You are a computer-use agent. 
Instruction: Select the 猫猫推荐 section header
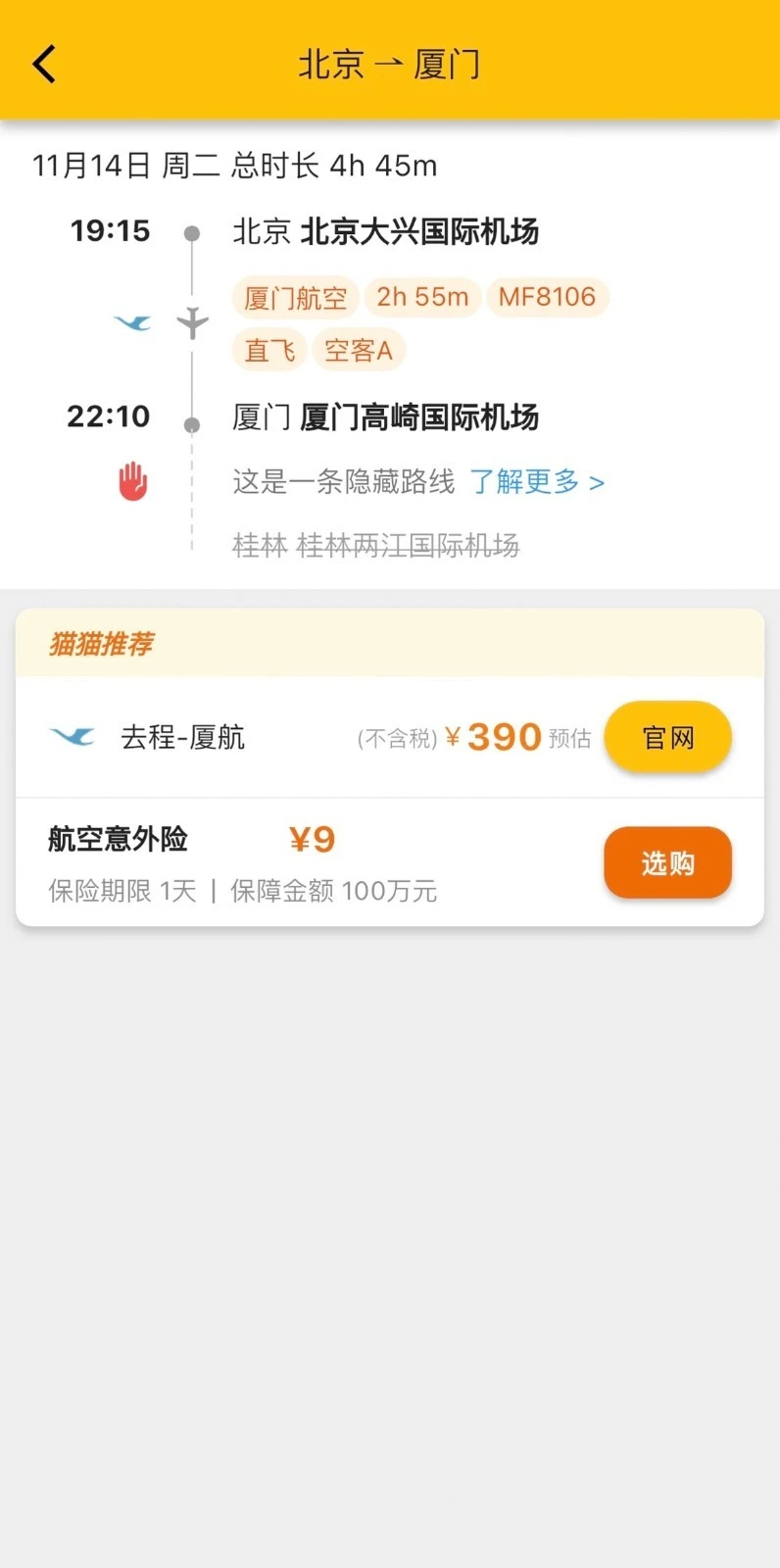(x=100, y=644)
